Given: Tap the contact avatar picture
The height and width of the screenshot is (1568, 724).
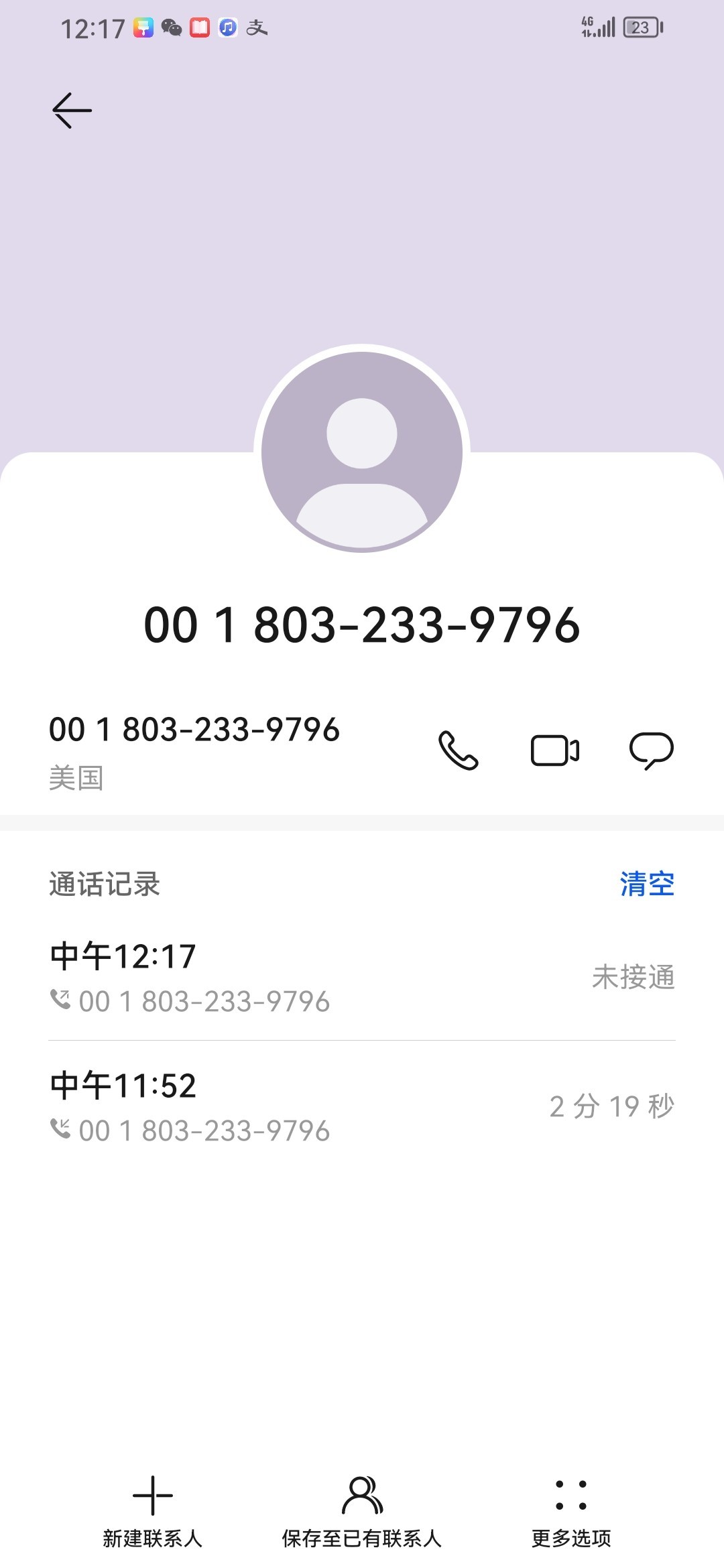Looking at the screenshot, I should pos(362,449).
